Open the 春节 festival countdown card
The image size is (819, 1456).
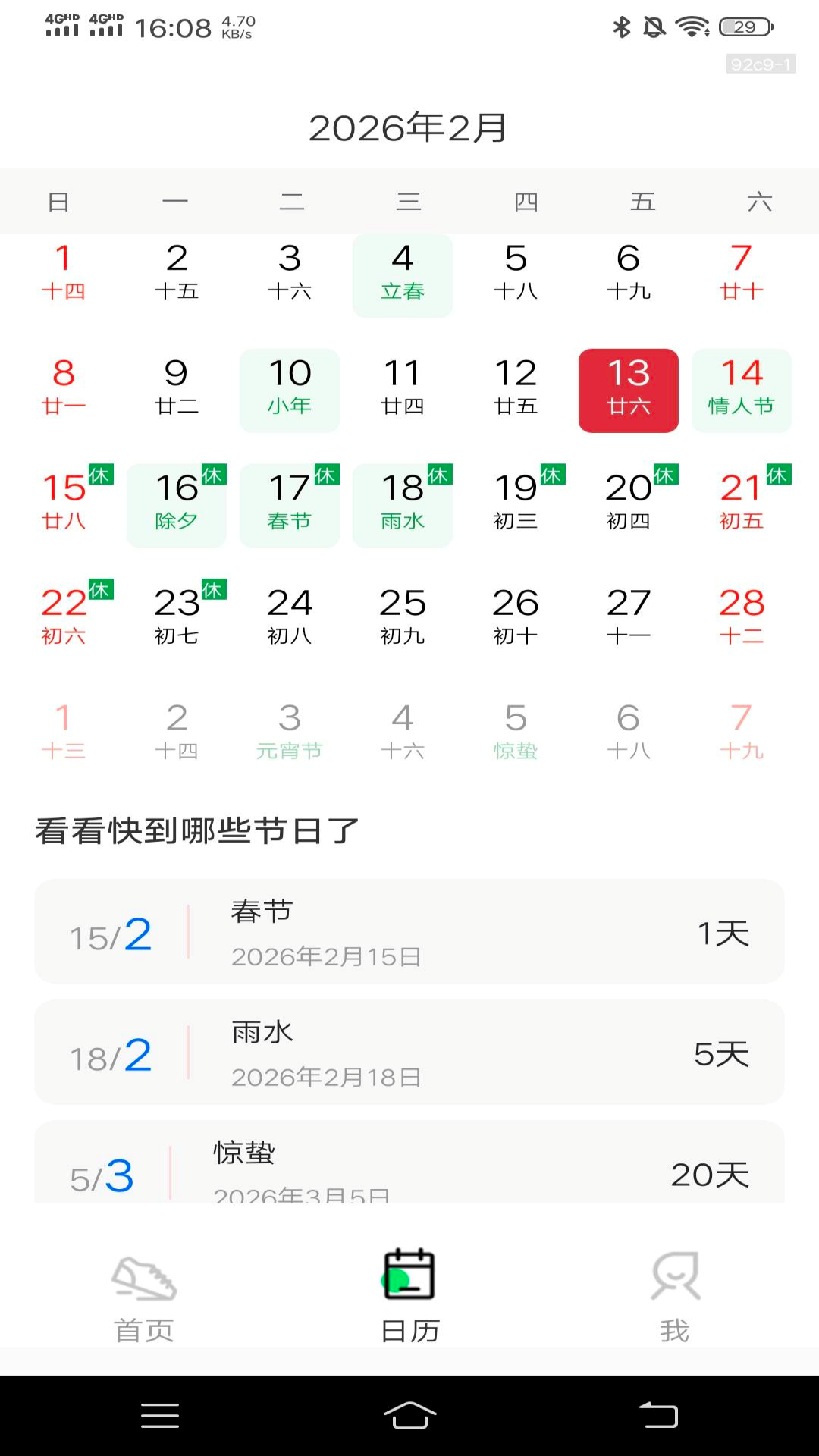click(409, 932)
